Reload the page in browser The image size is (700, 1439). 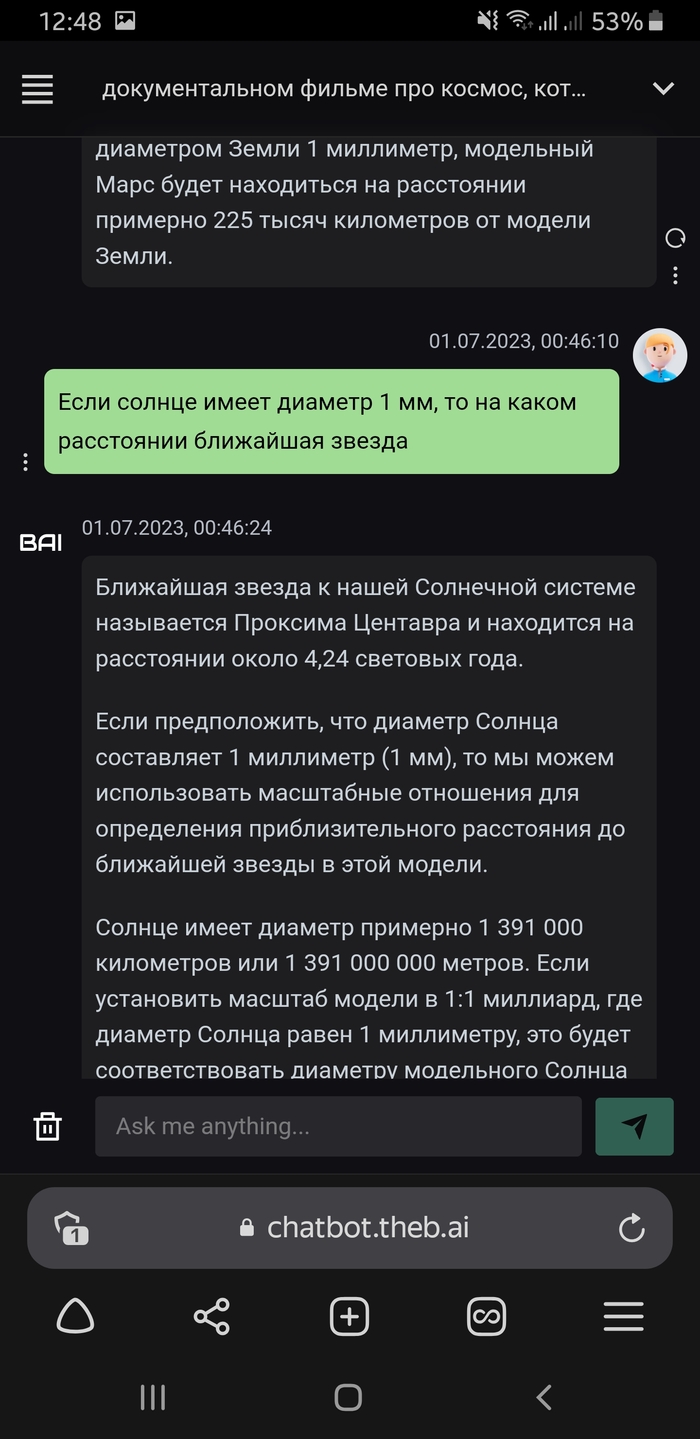pos(631,1228)
